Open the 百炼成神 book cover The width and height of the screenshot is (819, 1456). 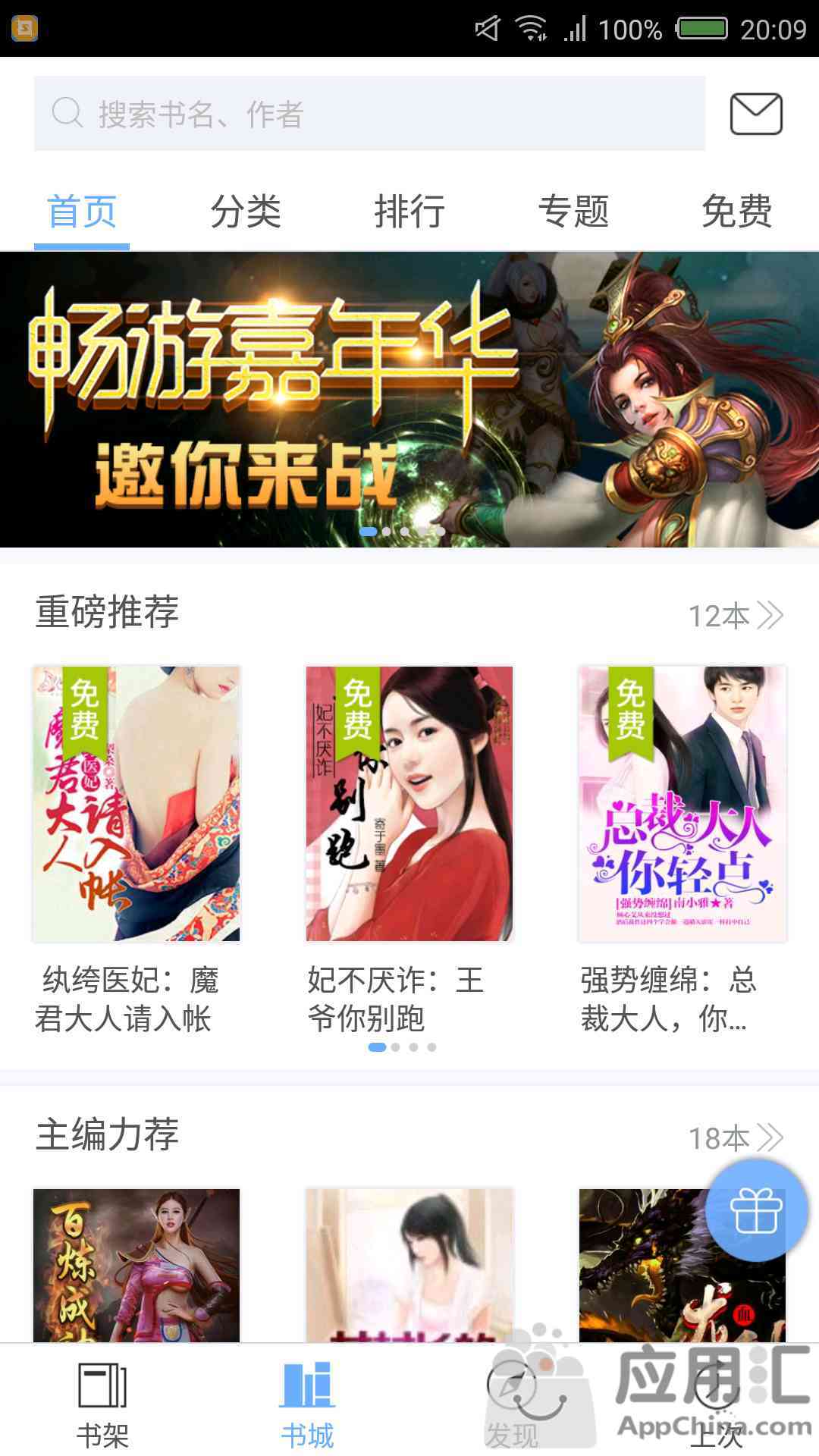(x=136, y=1265)
